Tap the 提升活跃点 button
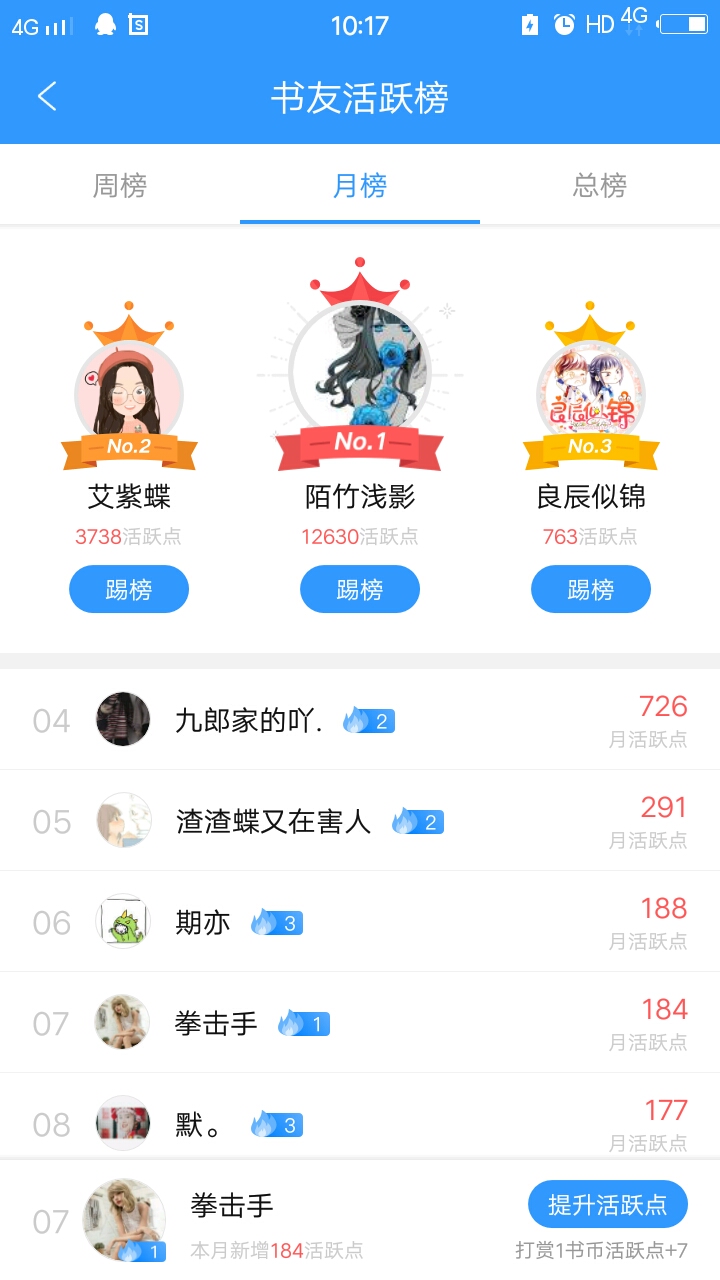720x1280 pixels. [x=607, y=1205]
